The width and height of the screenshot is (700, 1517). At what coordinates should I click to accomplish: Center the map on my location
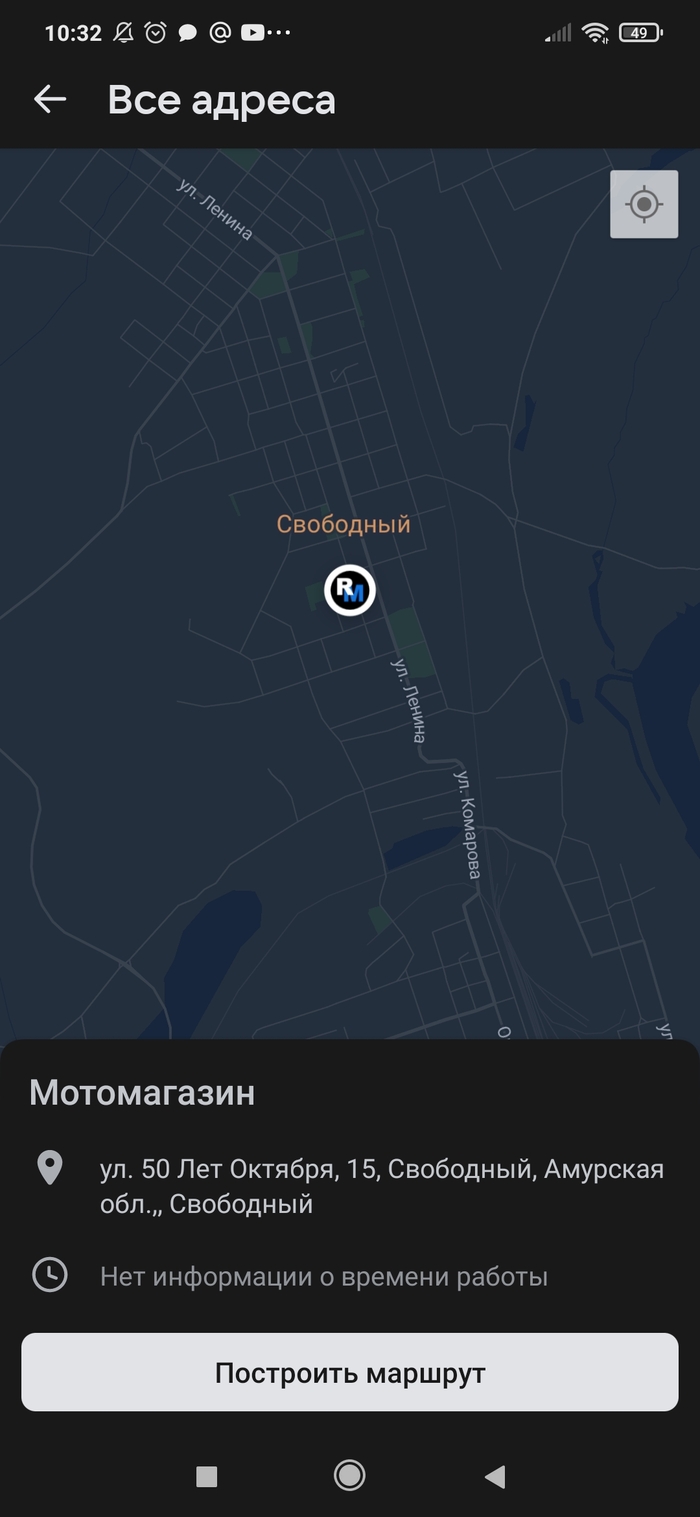[x=644, y=205]
